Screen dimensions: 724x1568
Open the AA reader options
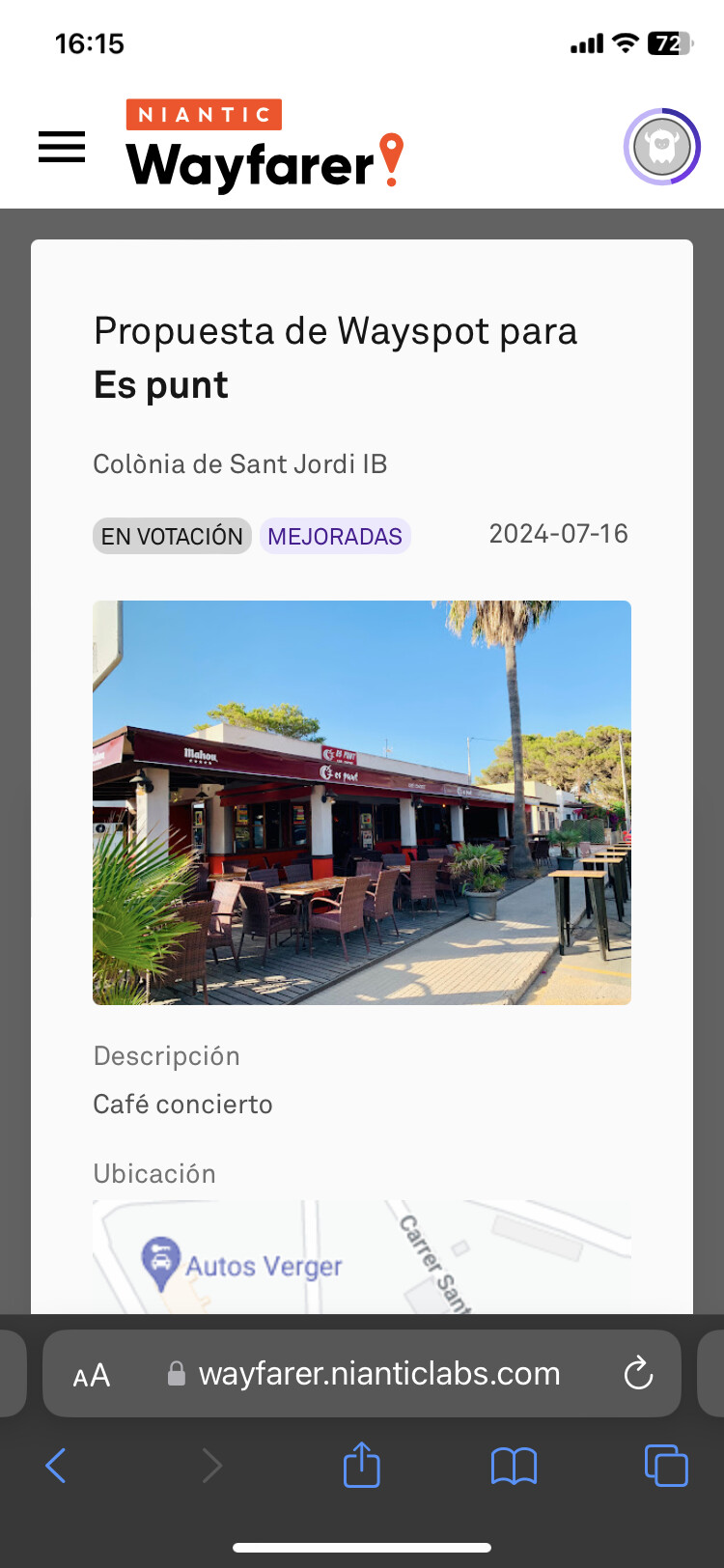coord(92,1375)
